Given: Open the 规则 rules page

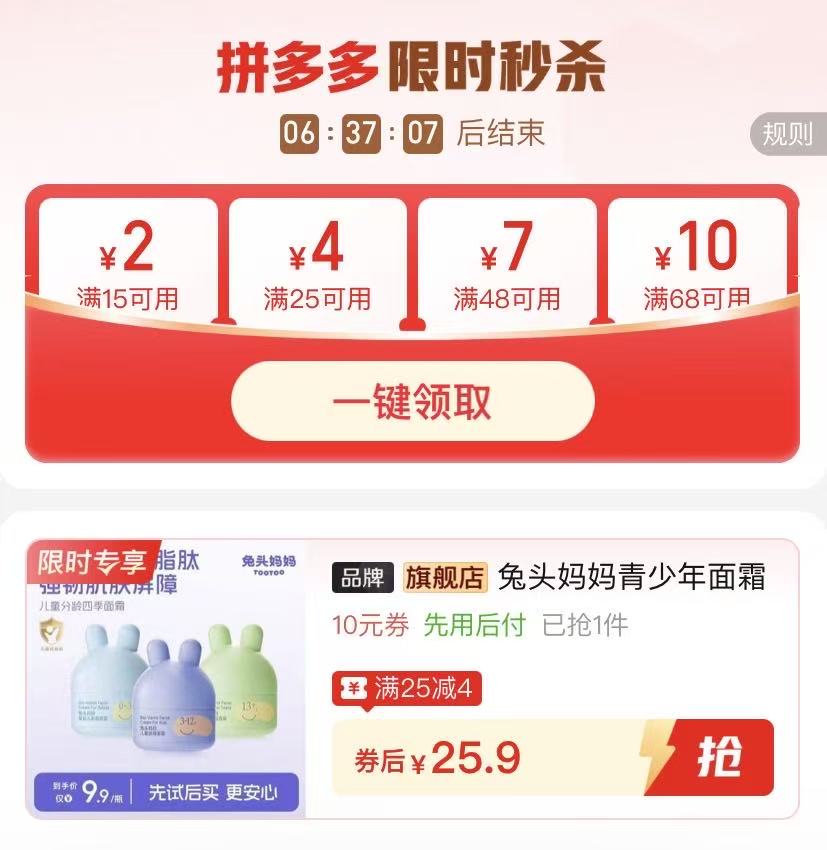Looking at the screenshot, I should pyautogui.click(x=787, y=135).
